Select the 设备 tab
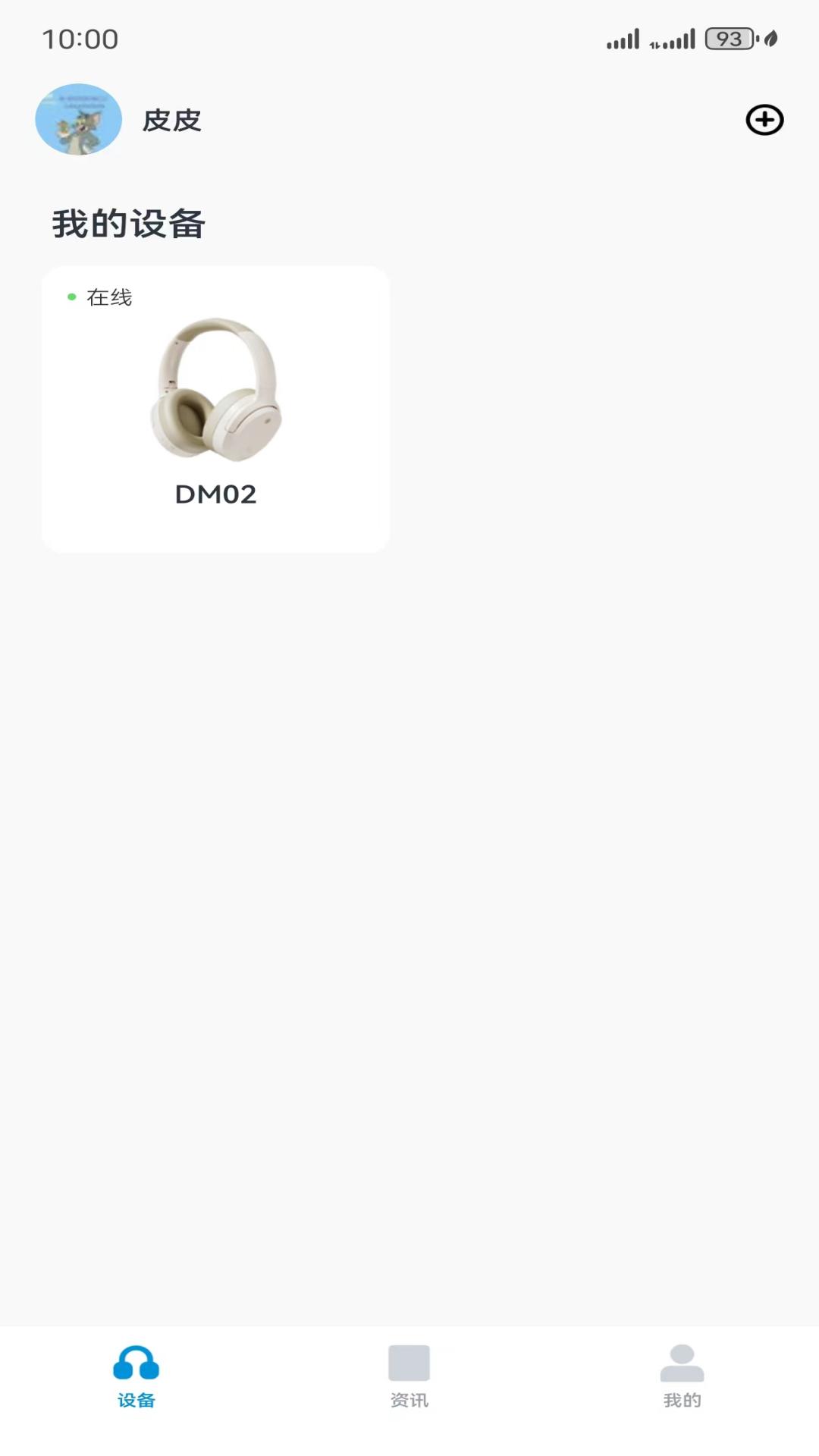This screenshot has width=819, height=1456. [x=136, y=1376]
